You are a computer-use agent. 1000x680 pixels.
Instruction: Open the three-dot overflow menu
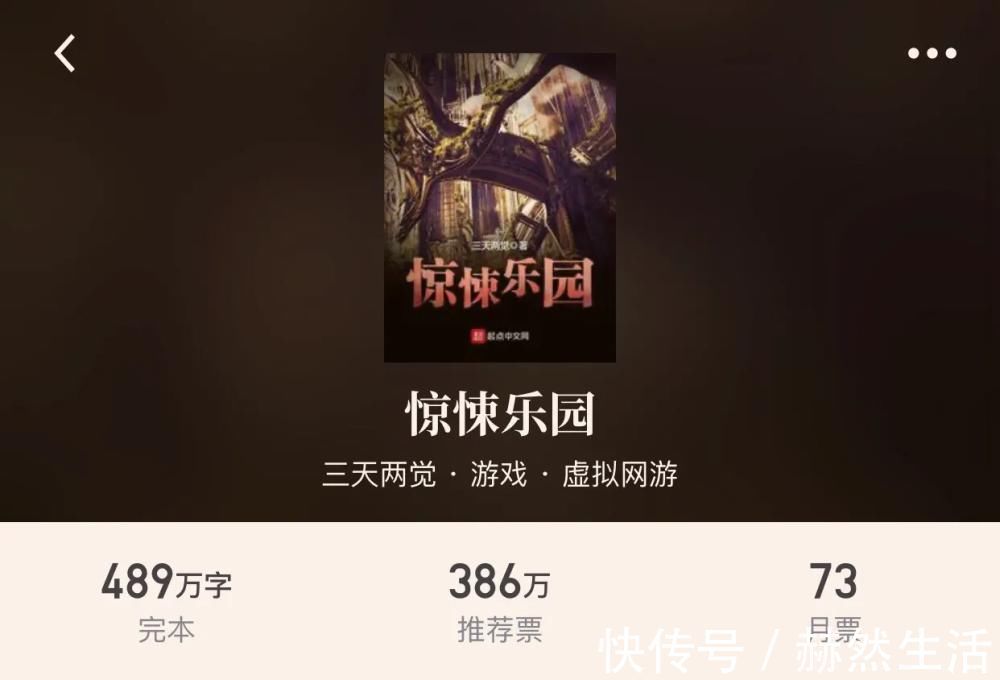[x=932, y=54]
